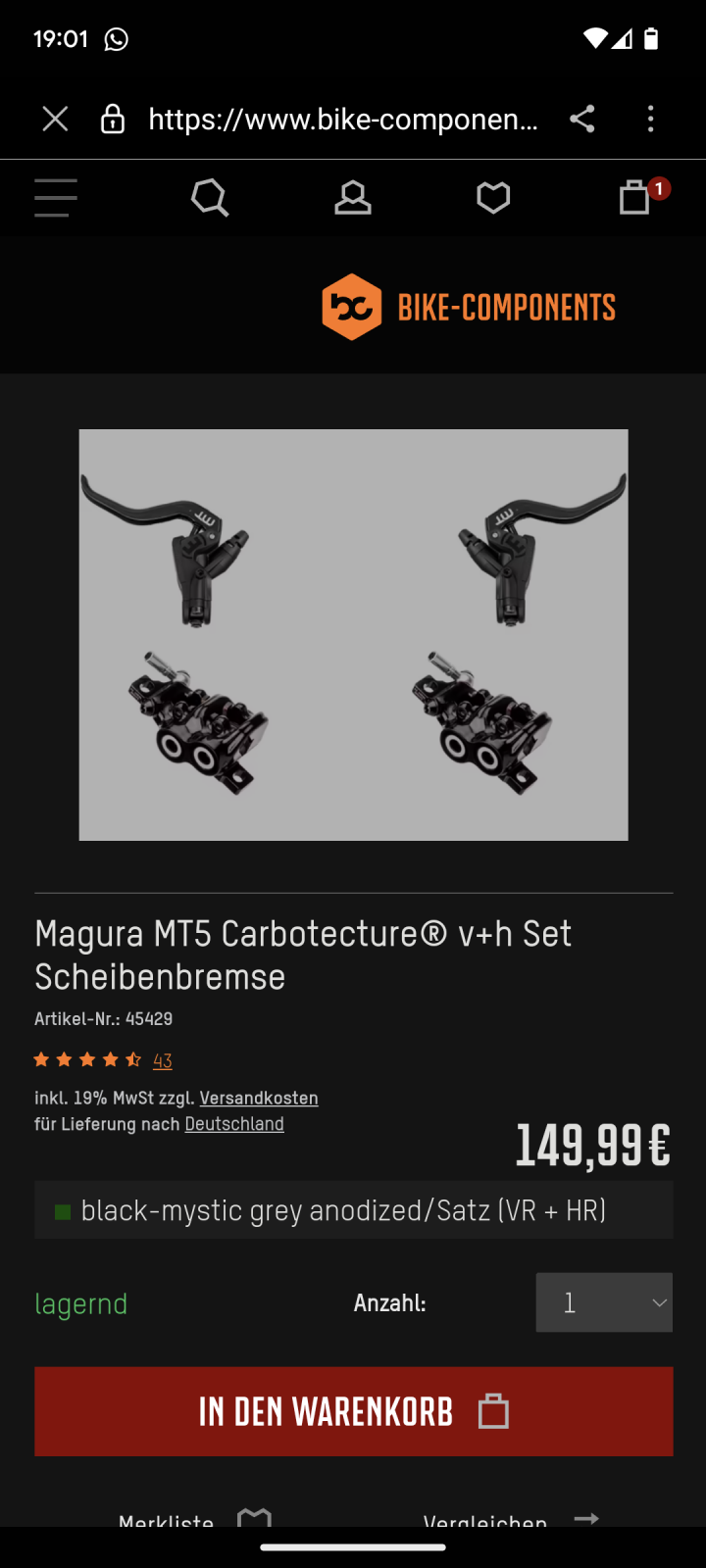Image resolution: width=706 pixels, height=1568 pixels.
Task: Share this page link
Action: click(582, 120)
